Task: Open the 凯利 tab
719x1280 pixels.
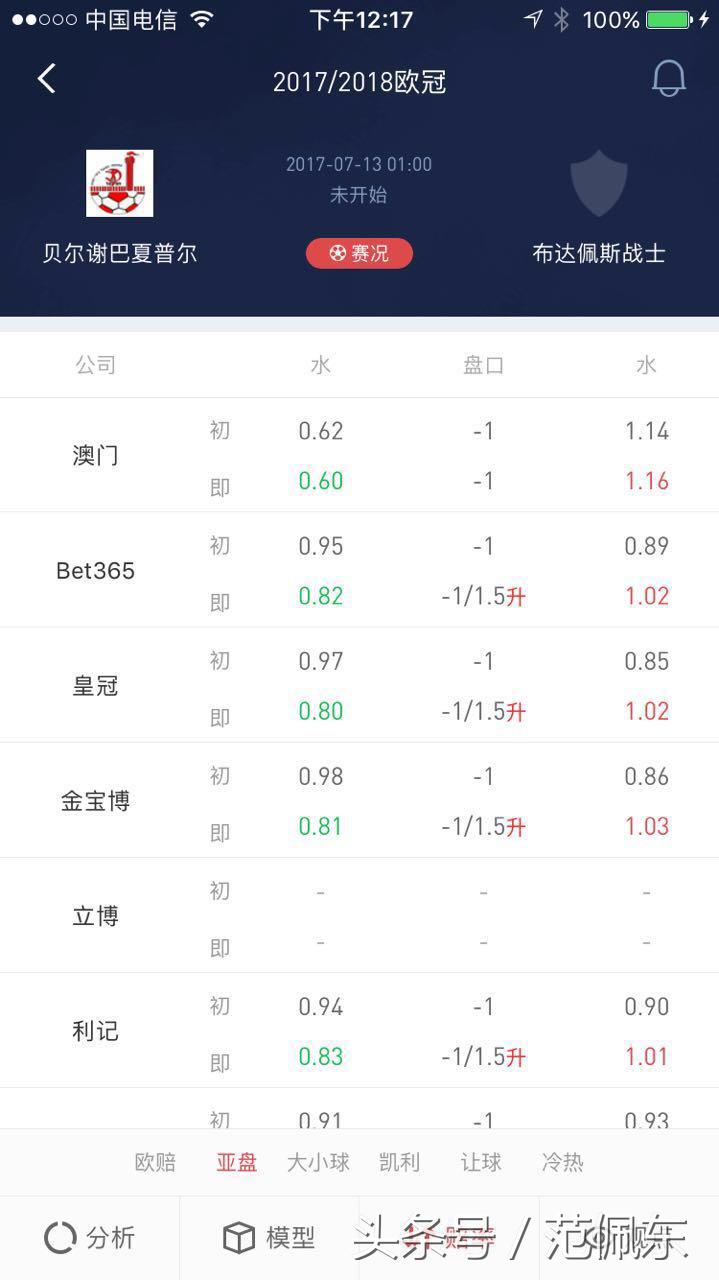Action: (x=400, y=1162)
